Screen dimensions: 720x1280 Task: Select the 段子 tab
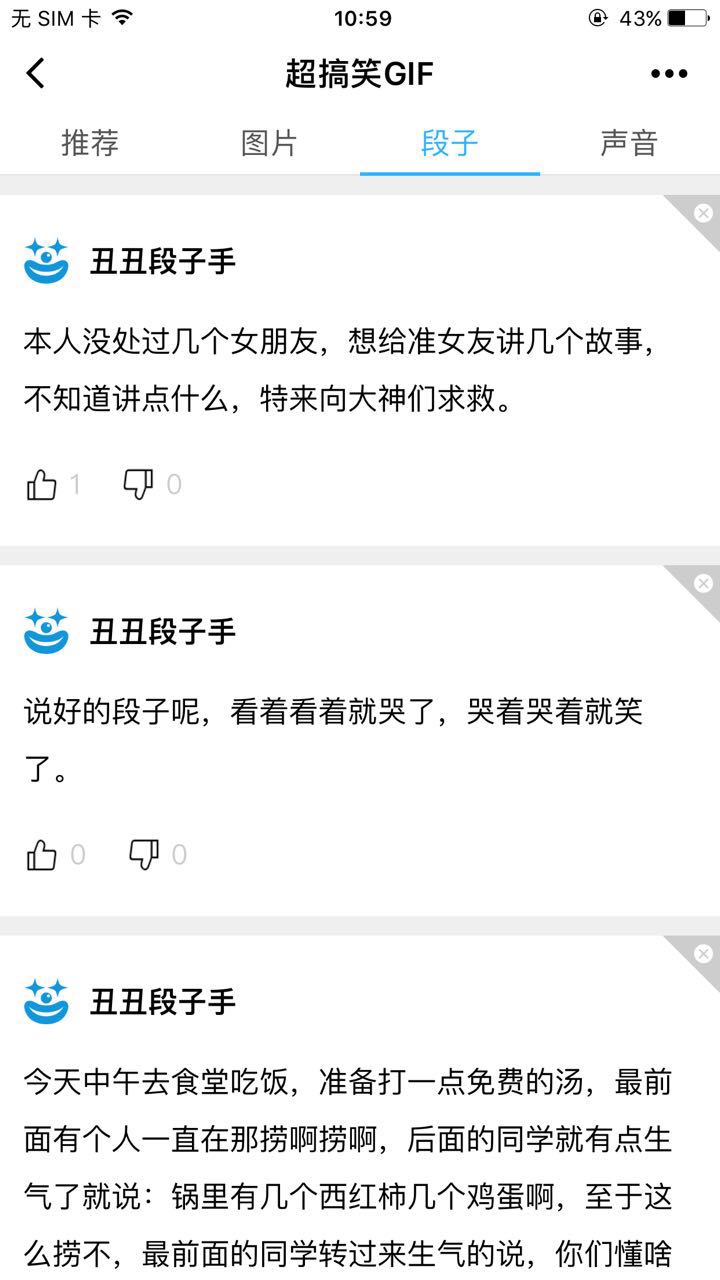(450, 143)
